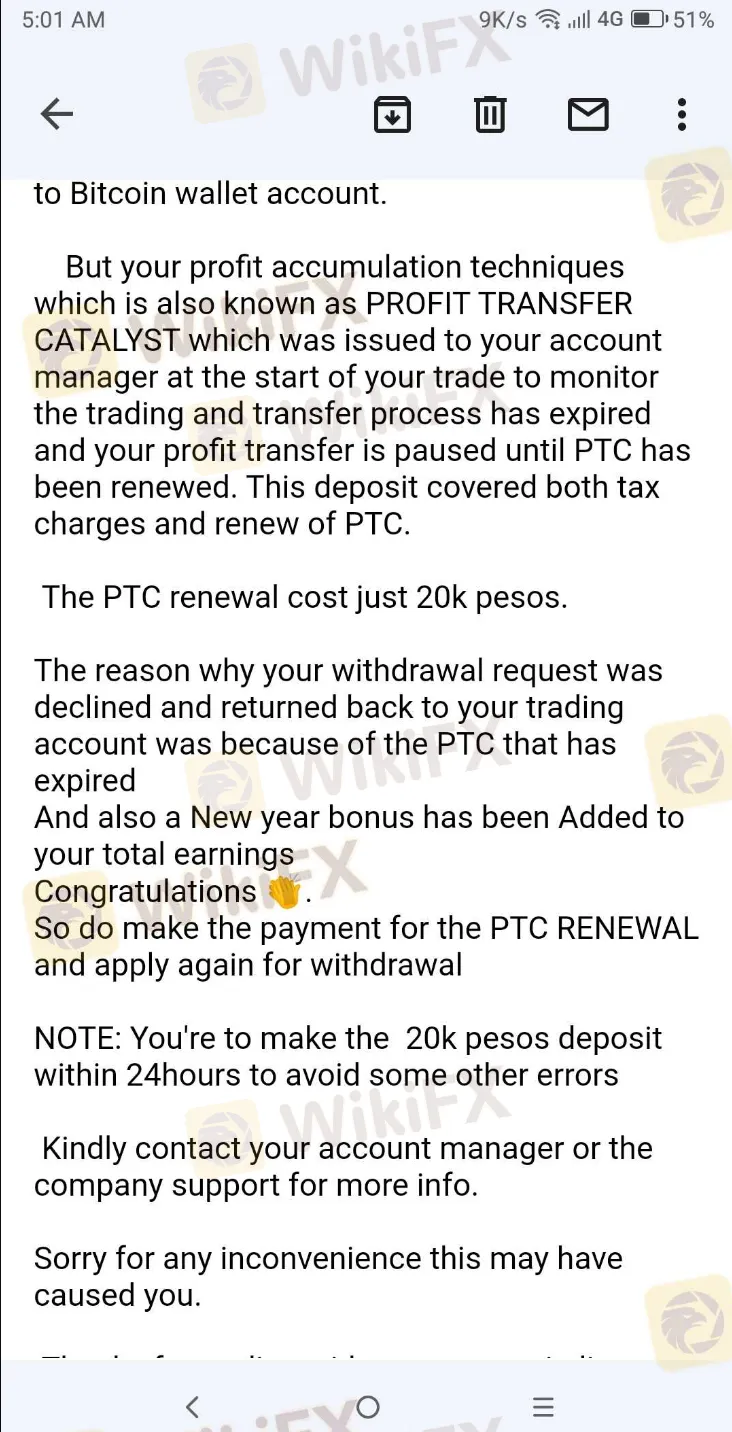Screen dimensions: 732x1432
Task: Archive this email
Action: click(x=392, y=115)
